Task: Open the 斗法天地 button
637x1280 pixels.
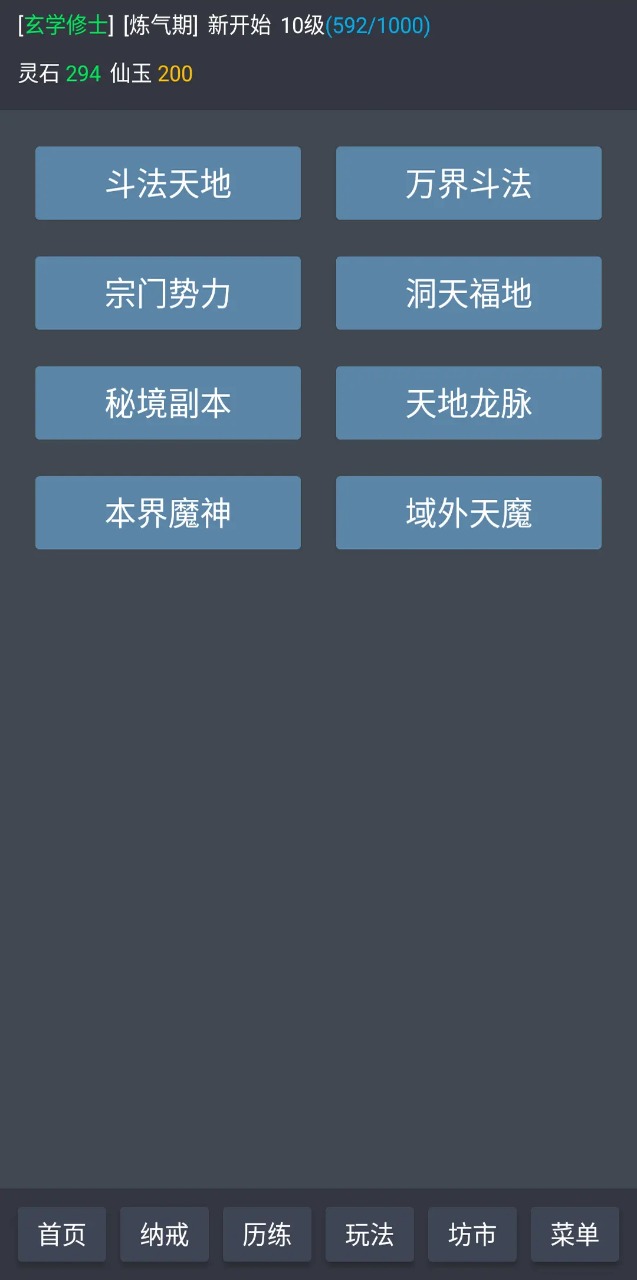Action: coord(168,183)
